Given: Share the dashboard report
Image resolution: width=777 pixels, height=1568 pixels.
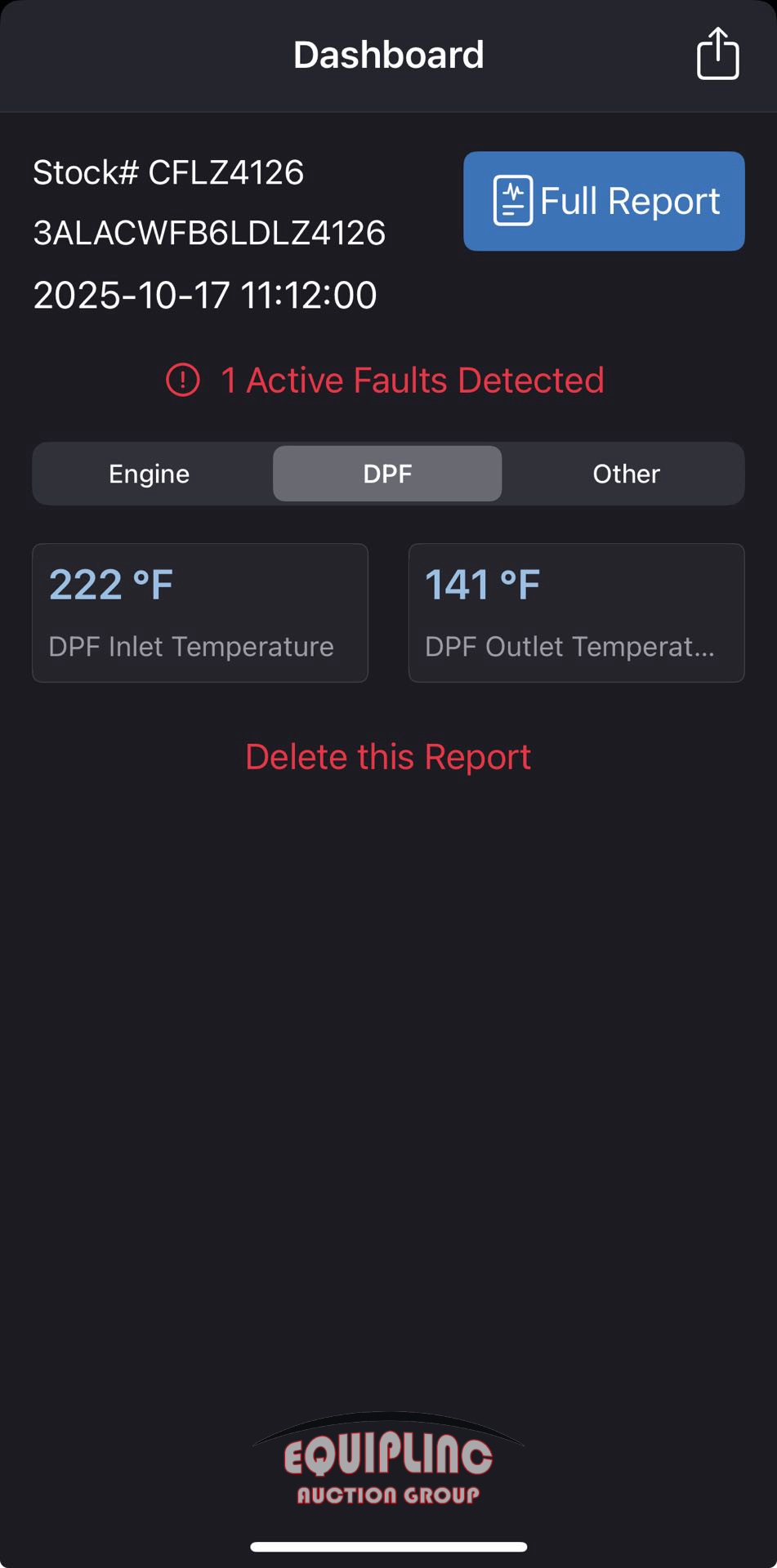Looking at the screenshot, I should [717, 54].
